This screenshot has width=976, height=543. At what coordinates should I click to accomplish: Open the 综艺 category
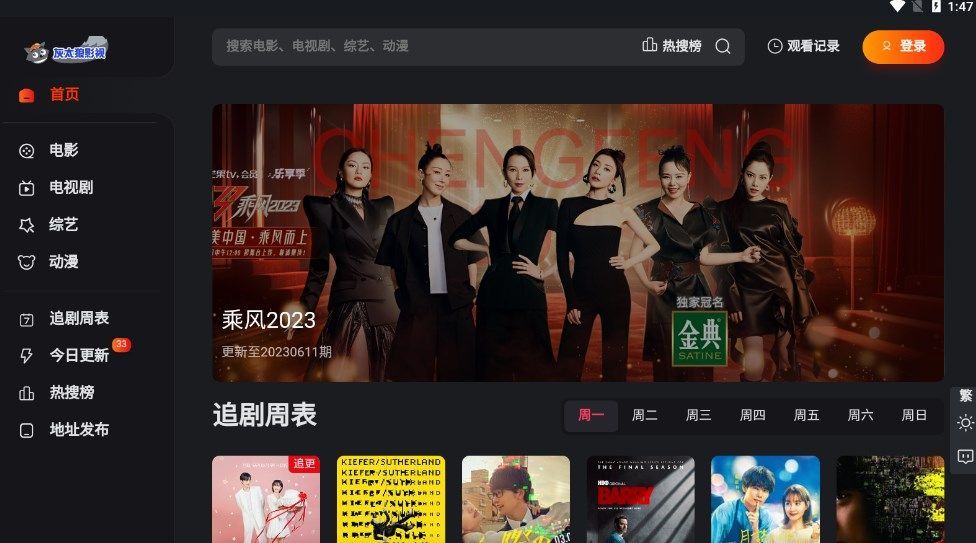pos(63,224)
